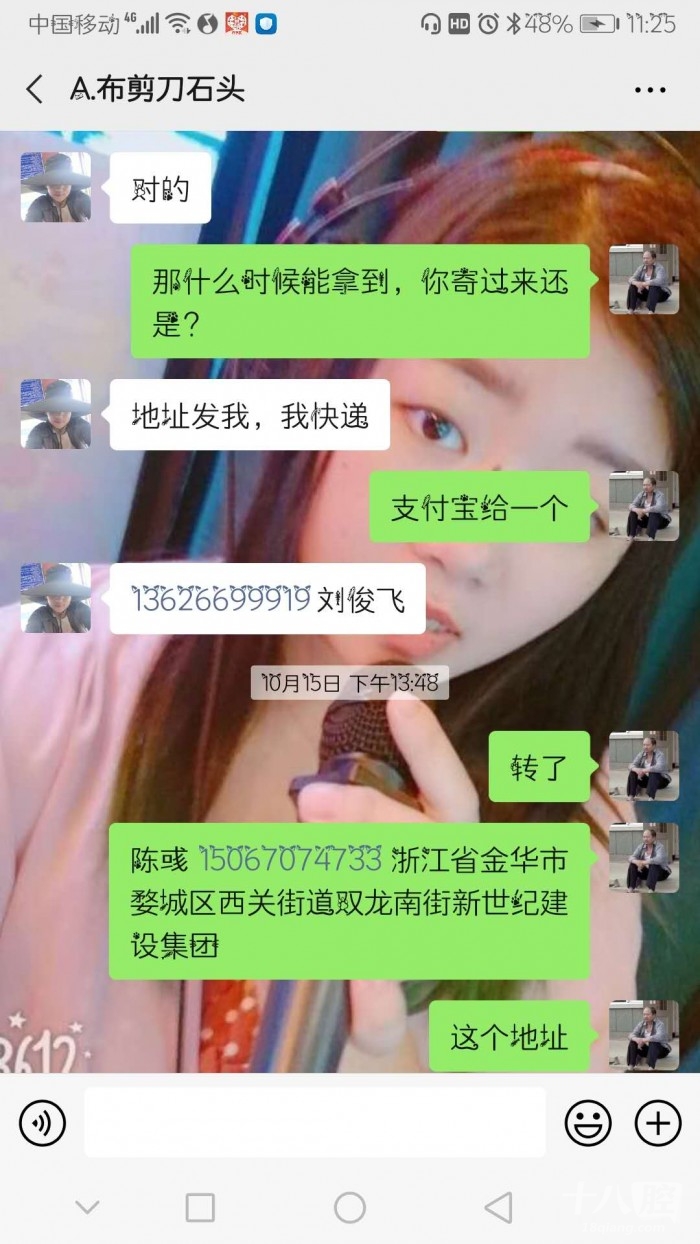Image resolution: width=700 pixels, height=1244 pixels.
Task: Tap the system home button
Action: tap(350, 1207)
